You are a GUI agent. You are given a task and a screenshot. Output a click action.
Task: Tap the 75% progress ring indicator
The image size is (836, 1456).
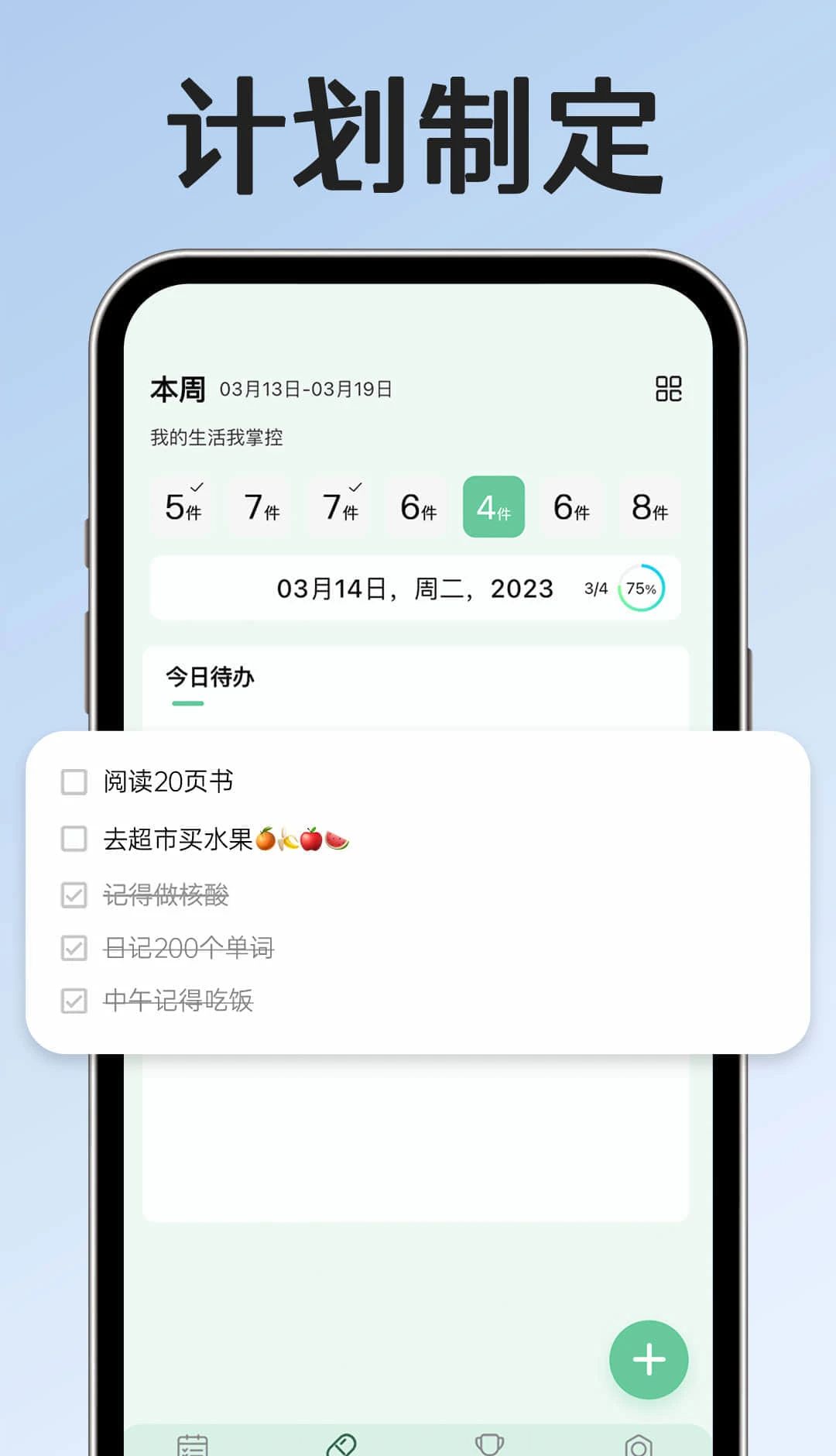640,589
